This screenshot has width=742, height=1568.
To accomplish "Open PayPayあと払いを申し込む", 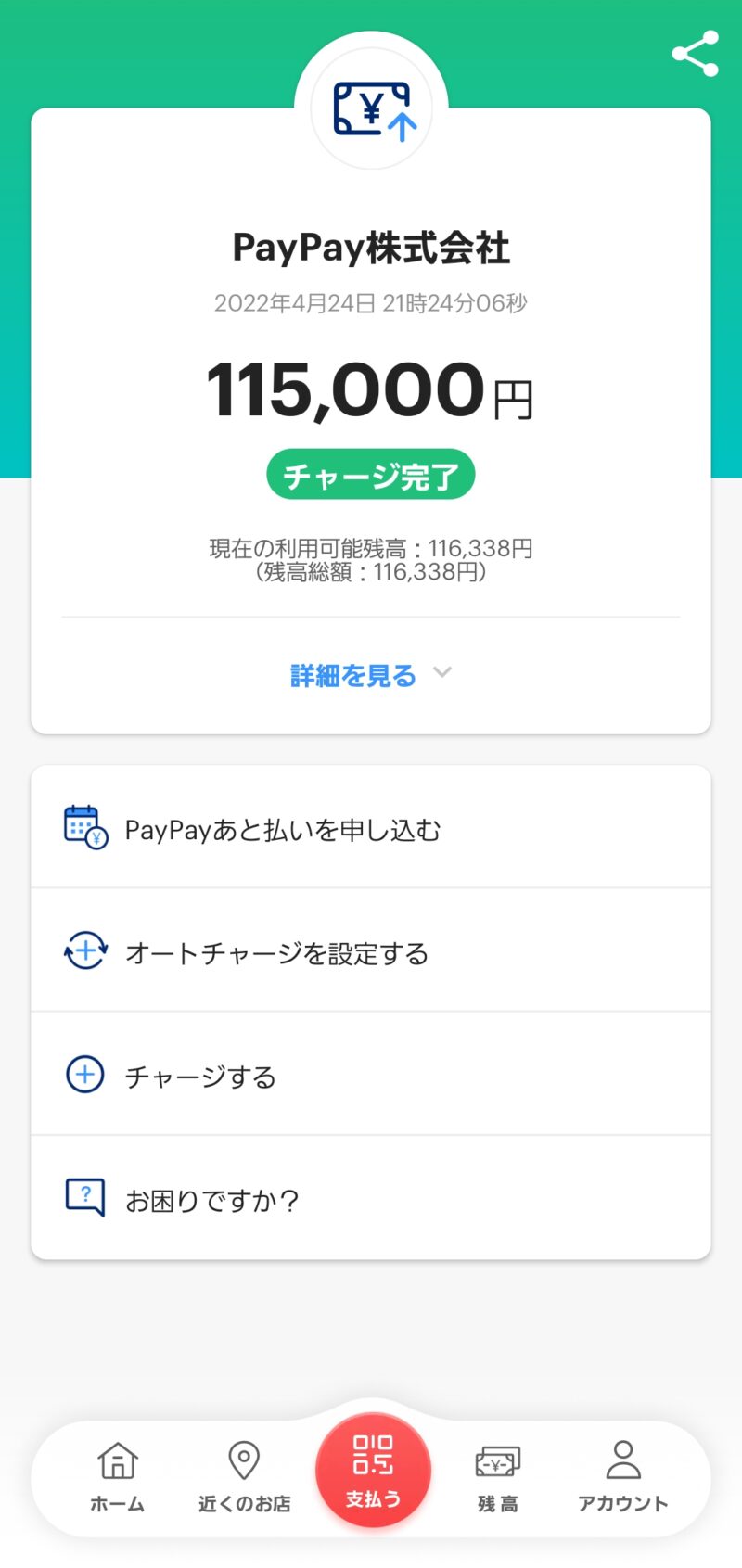I will 371,827.
